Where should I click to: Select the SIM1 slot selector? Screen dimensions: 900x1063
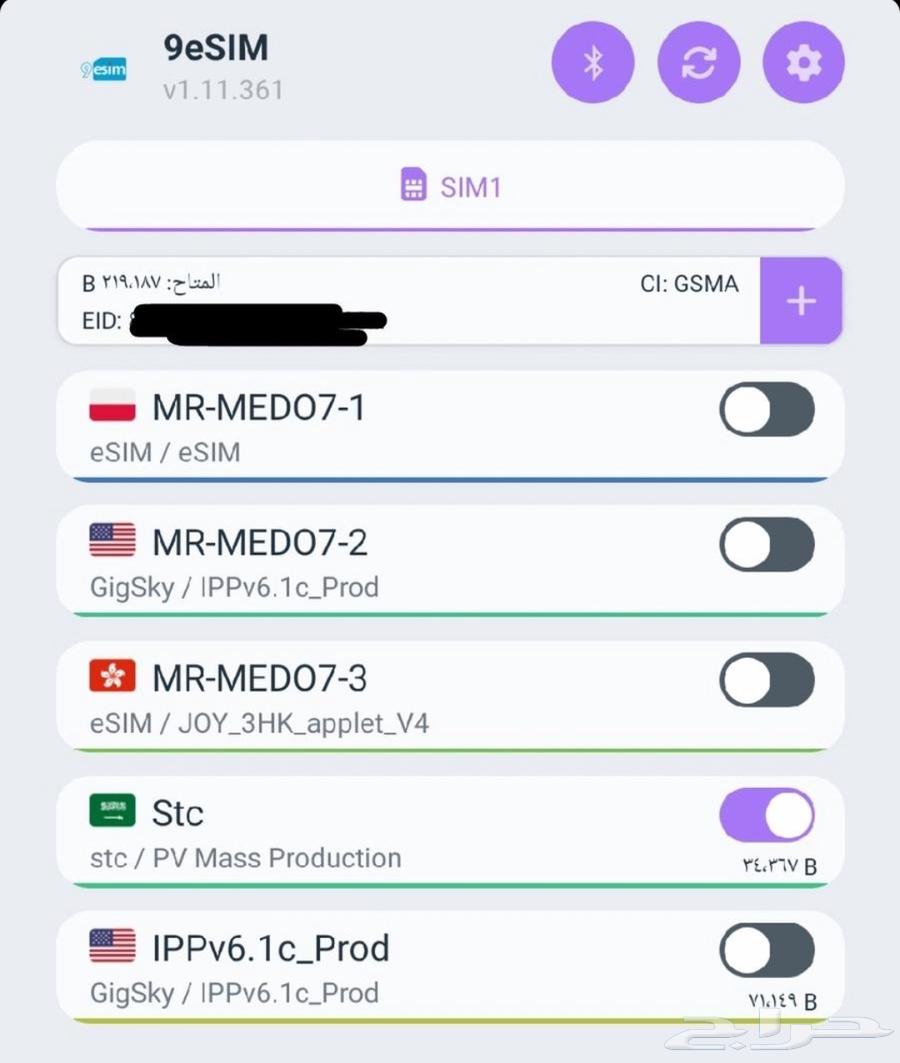coord(450,186)
